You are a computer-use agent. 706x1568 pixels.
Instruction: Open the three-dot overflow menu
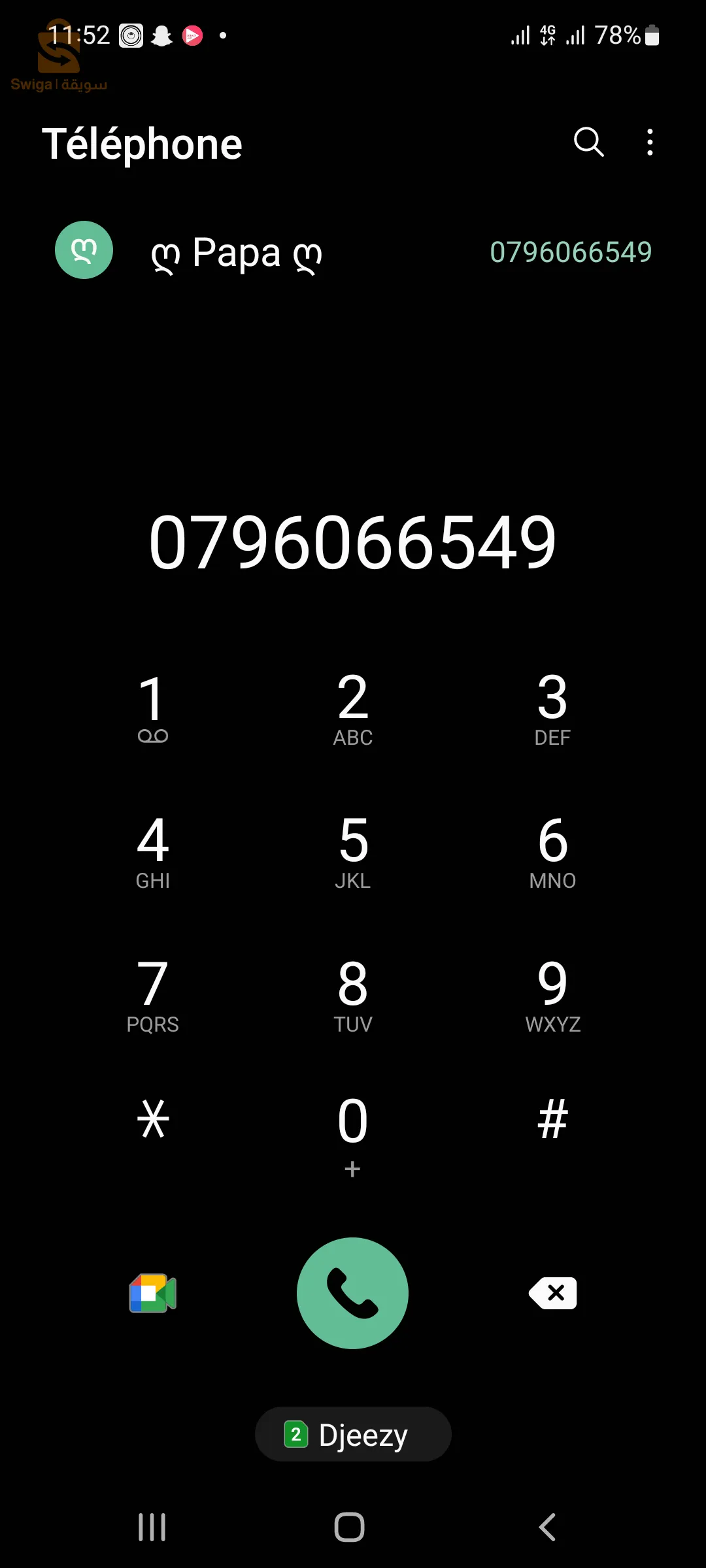pyautogui.click(x=649, y=142)
